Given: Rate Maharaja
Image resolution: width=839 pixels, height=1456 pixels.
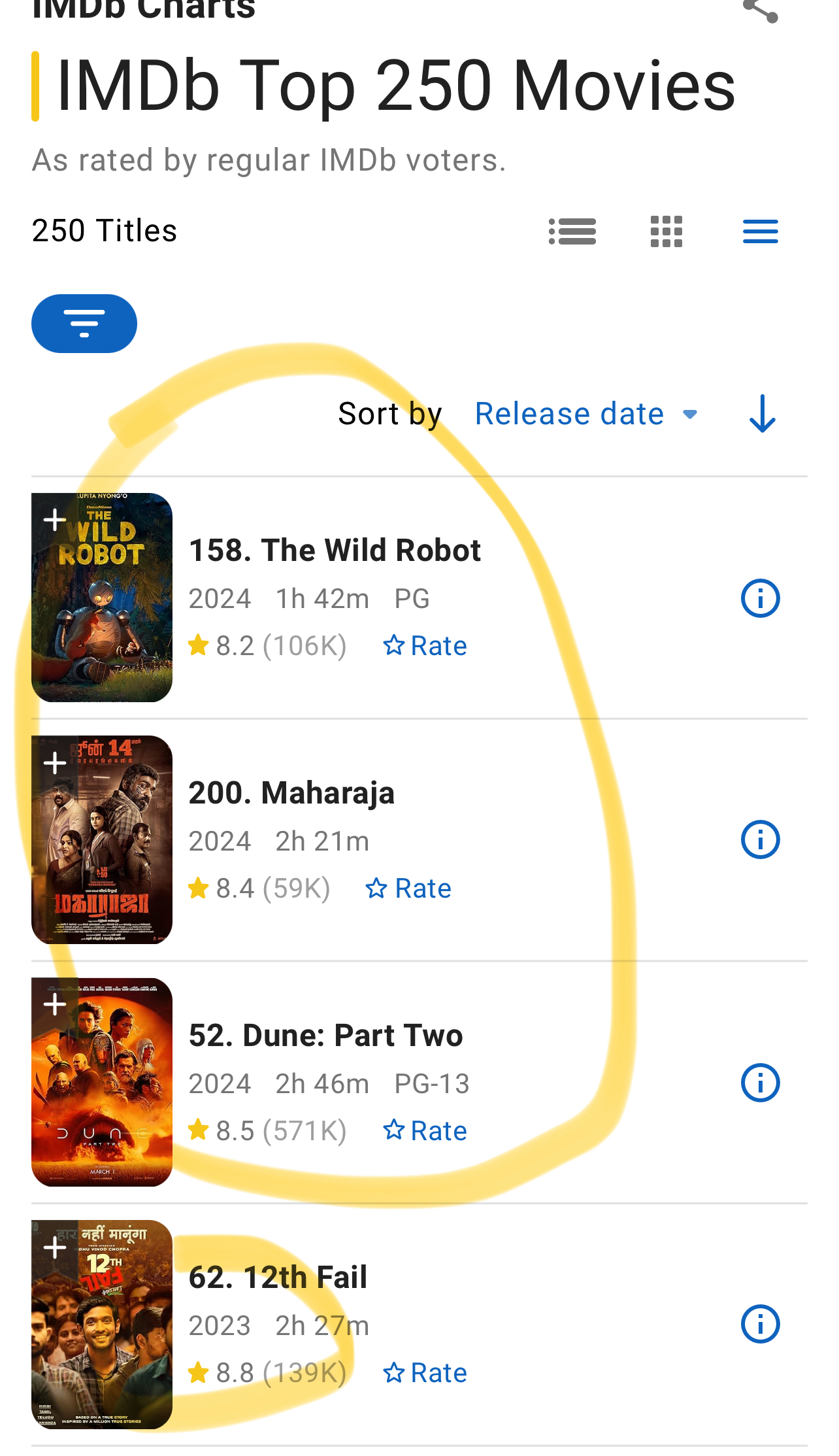Looking at the screenshot, I should coord(408,889).
